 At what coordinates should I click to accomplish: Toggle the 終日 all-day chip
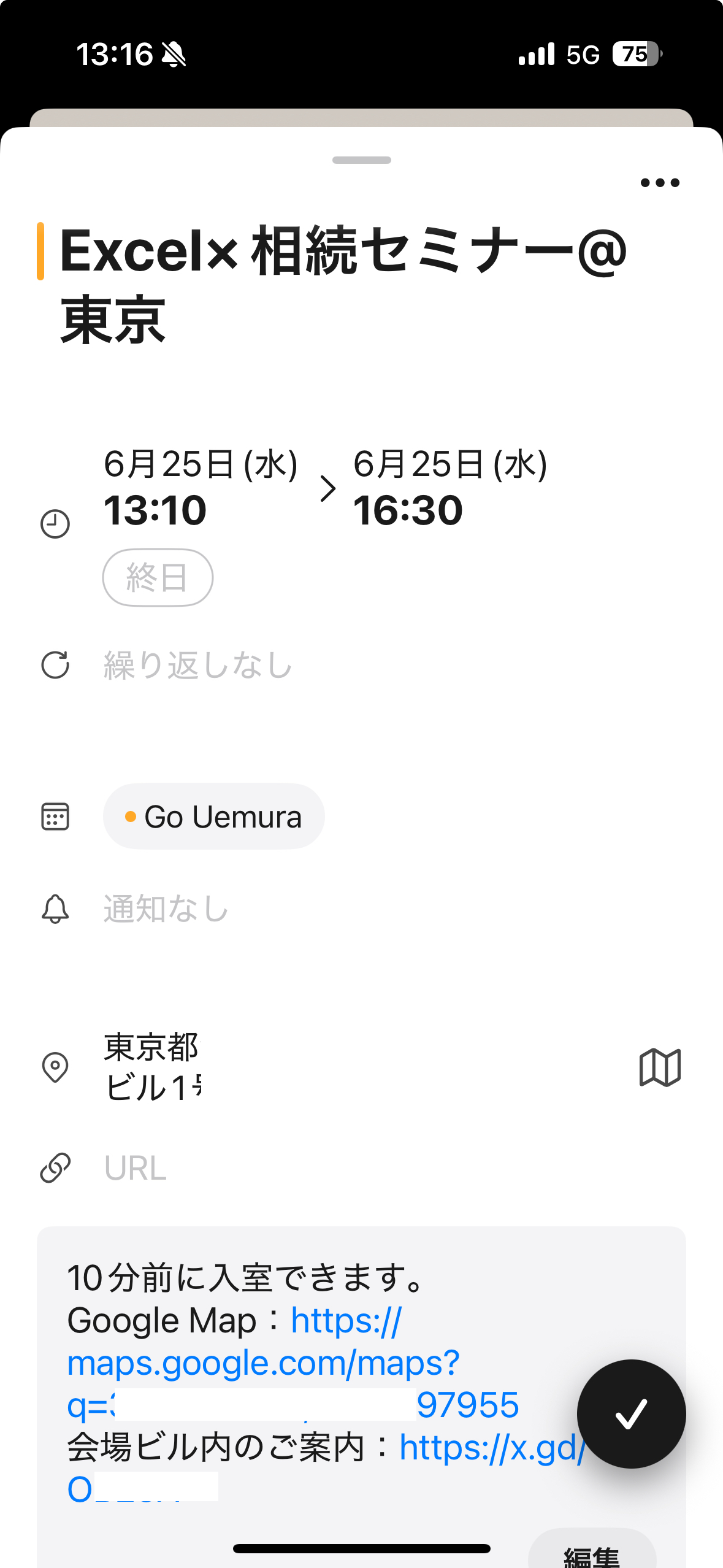click(158, 577)
